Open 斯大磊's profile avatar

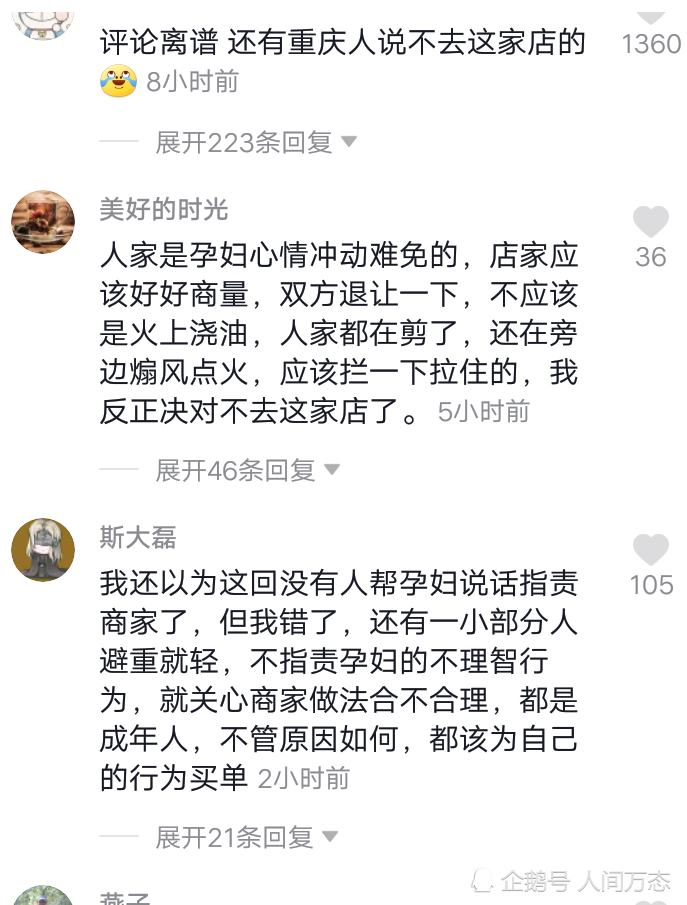(x=43, y=550)
